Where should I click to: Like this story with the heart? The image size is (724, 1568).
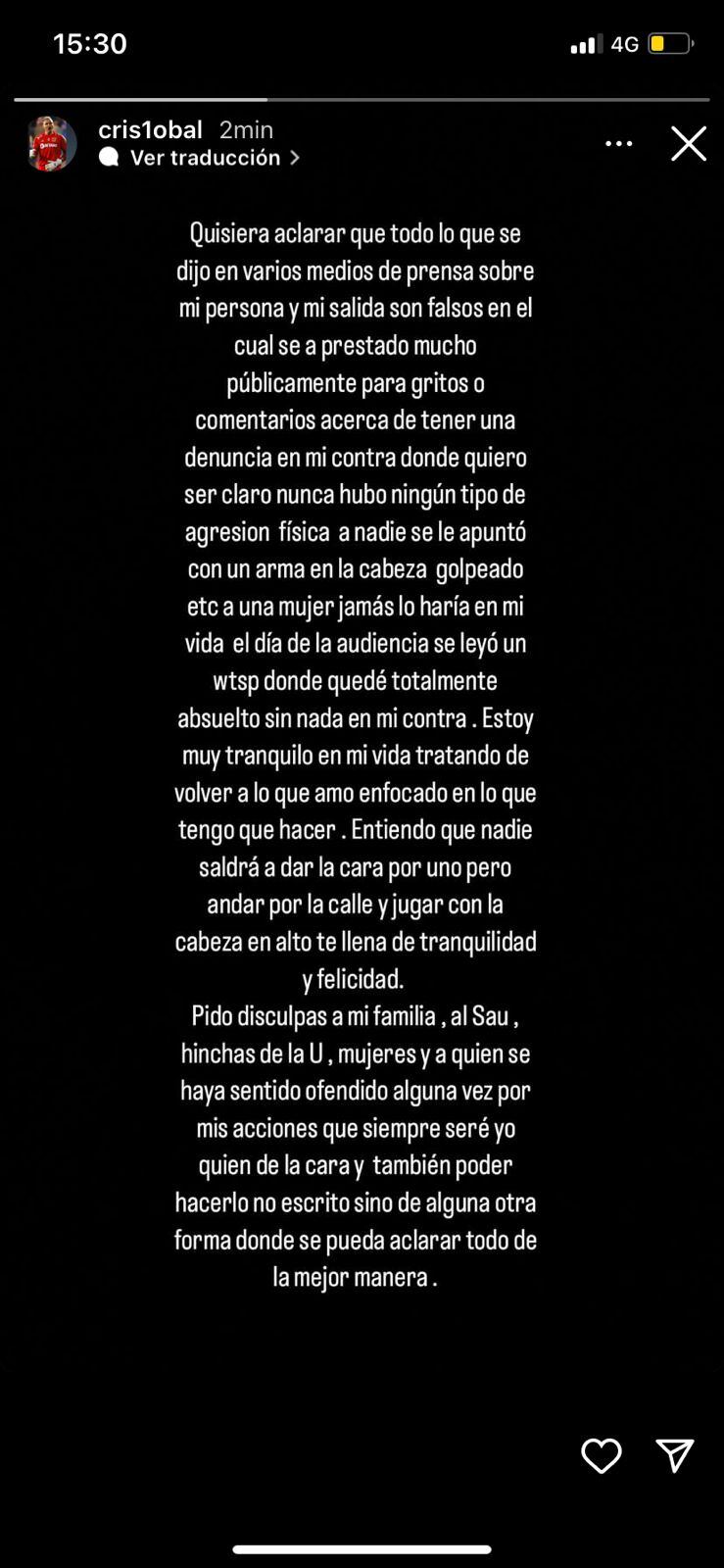tap(602, 1455)
